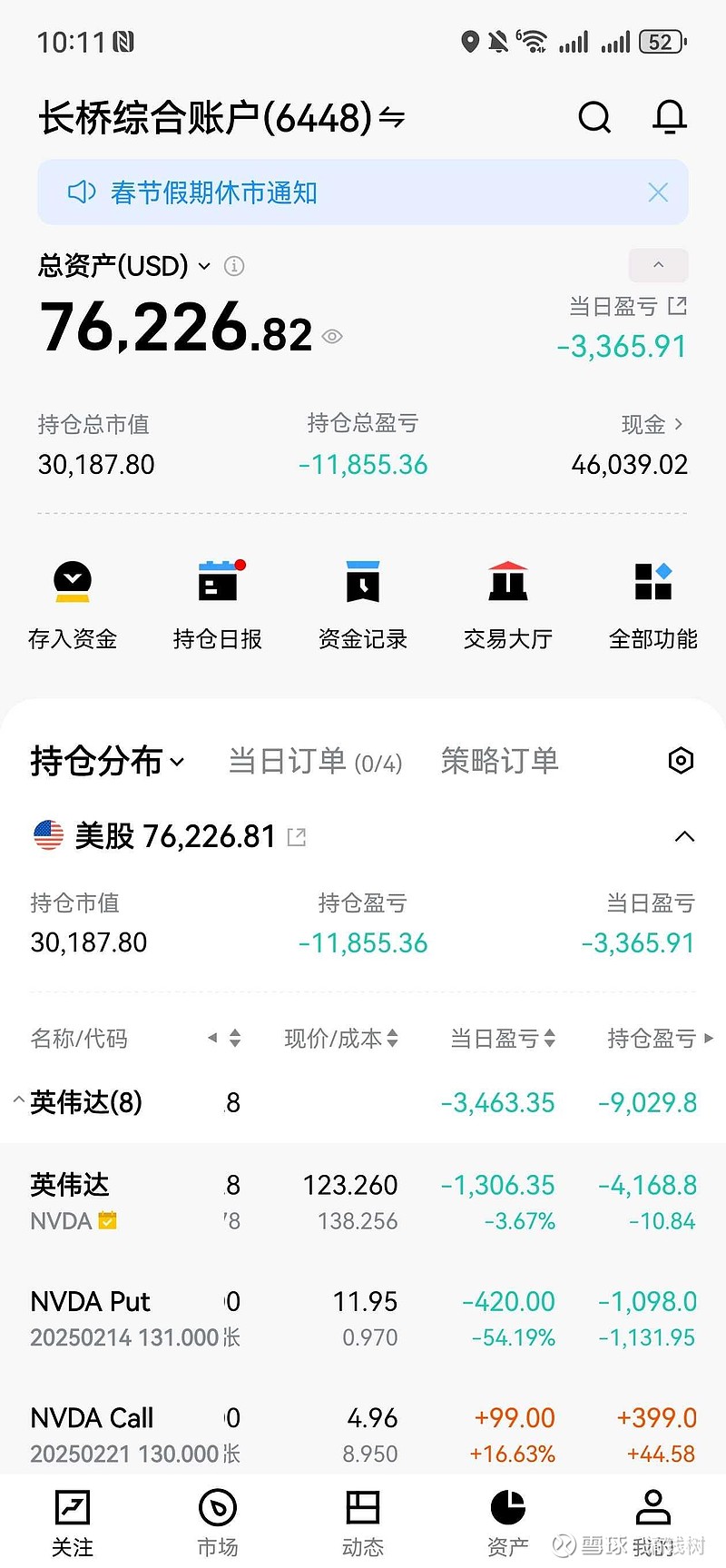Collapse the asset summary panel
726x1568 pixels.
click(658, 265)
